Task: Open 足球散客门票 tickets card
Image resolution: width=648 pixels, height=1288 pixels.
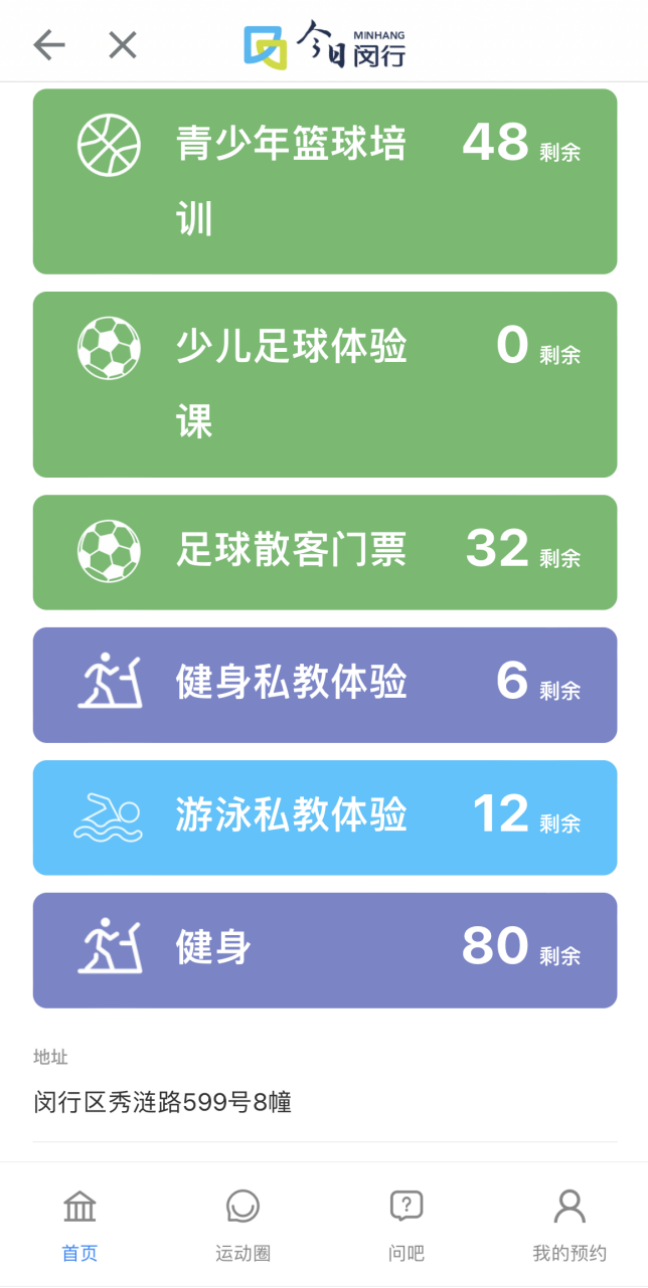Action: point(324,552)
